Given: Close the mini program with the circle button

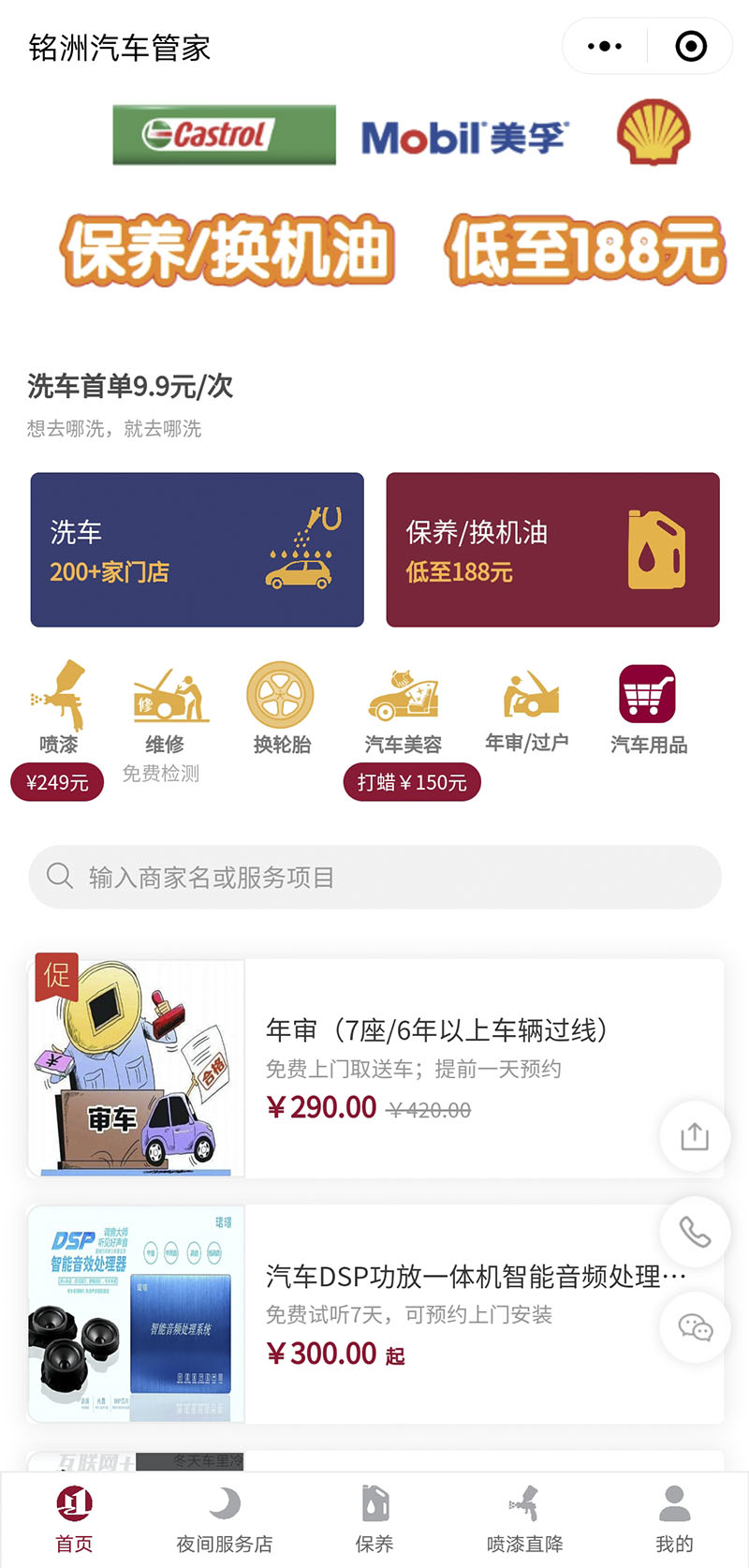Looking at the screenshot, I should point(691,46).
